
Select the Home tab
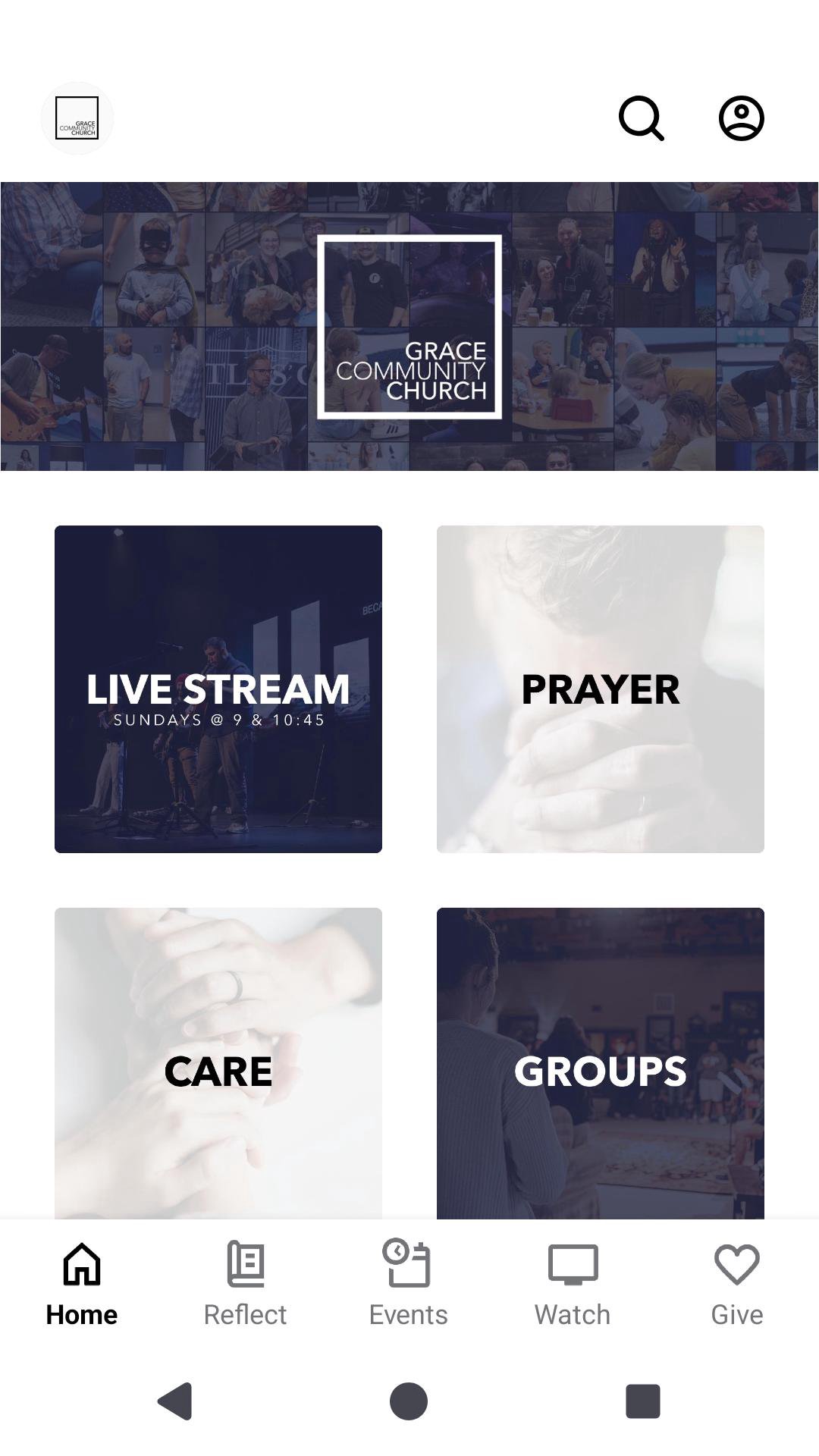(x=82, y=1283)
